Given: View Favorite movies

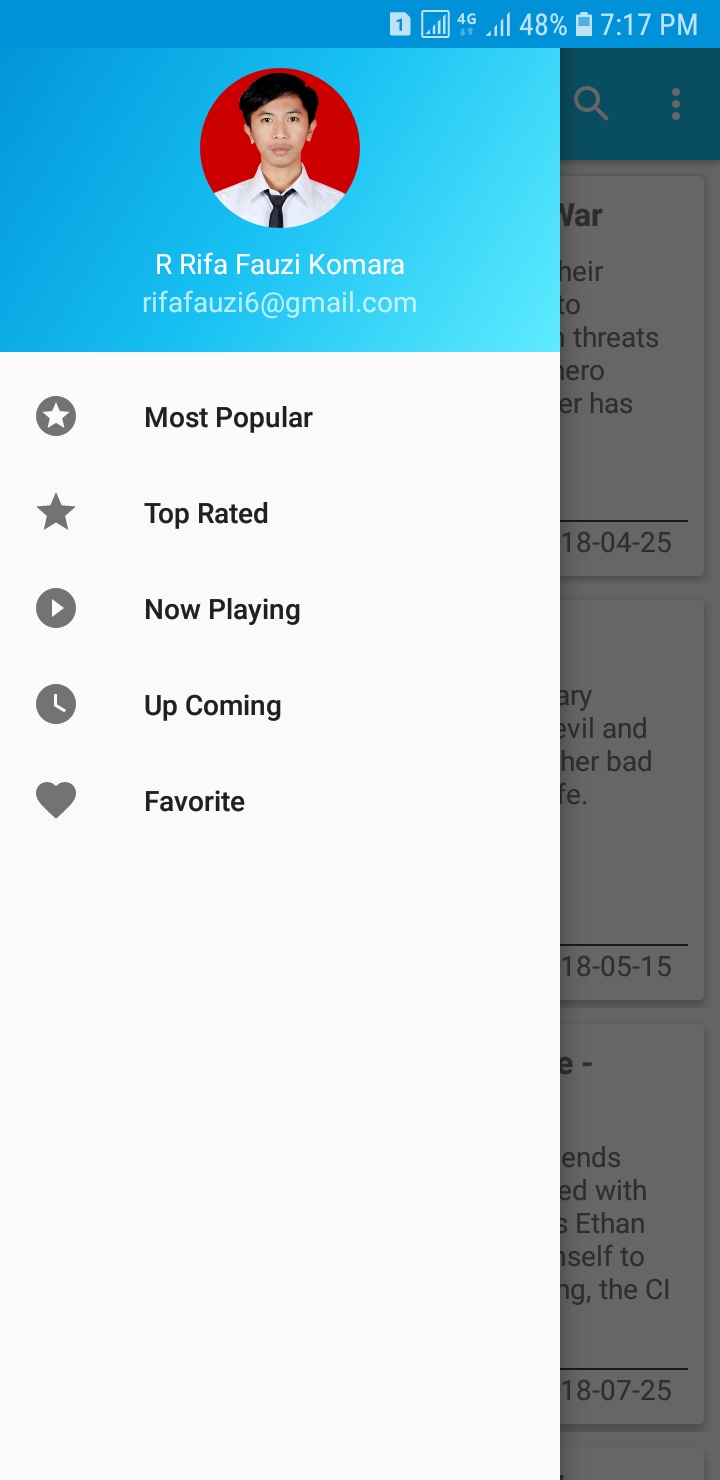Looking at the screenshot, I should (280, 800).
